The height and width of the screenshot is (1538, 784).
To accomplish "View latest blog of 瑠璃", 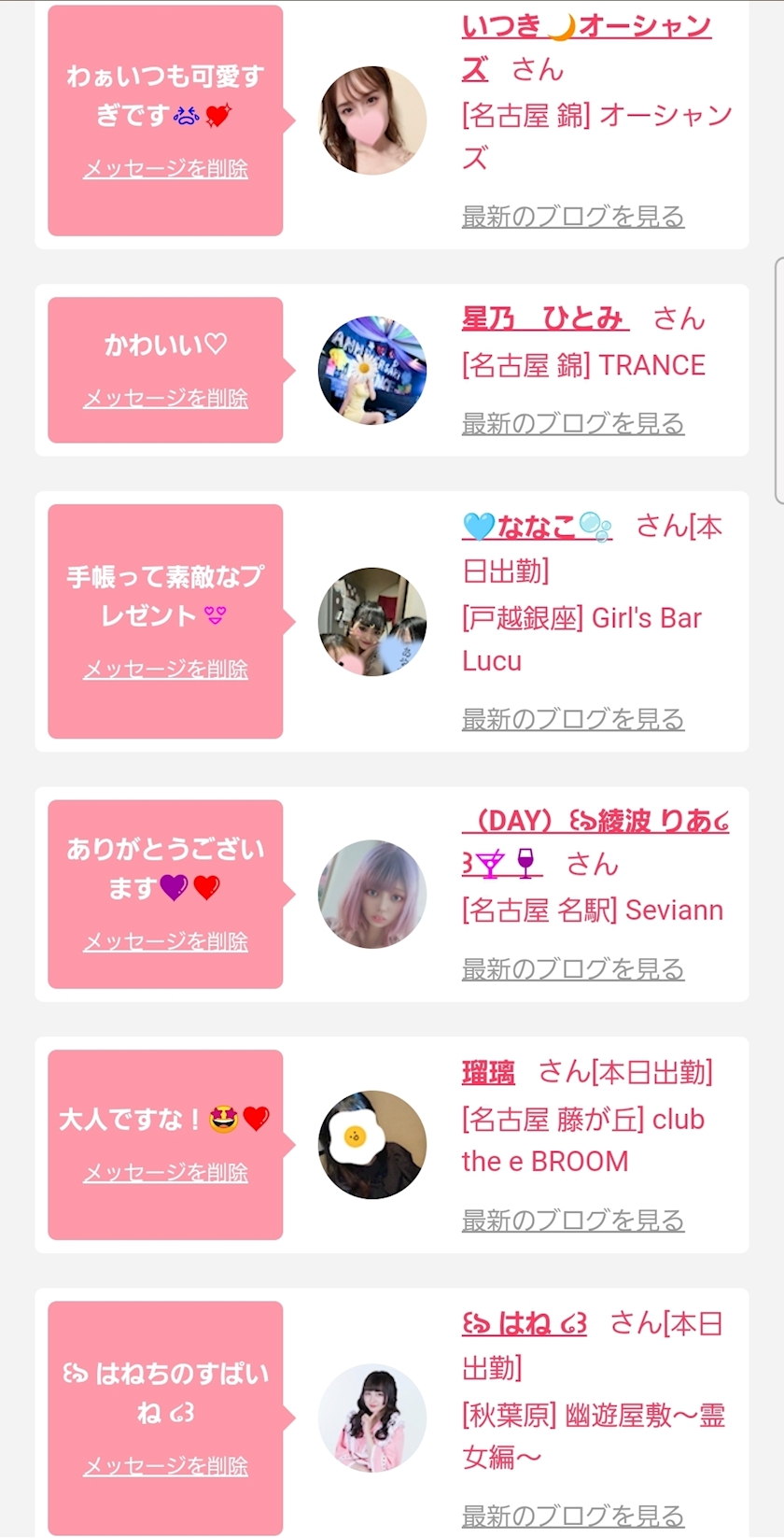I will (573, 1221).
